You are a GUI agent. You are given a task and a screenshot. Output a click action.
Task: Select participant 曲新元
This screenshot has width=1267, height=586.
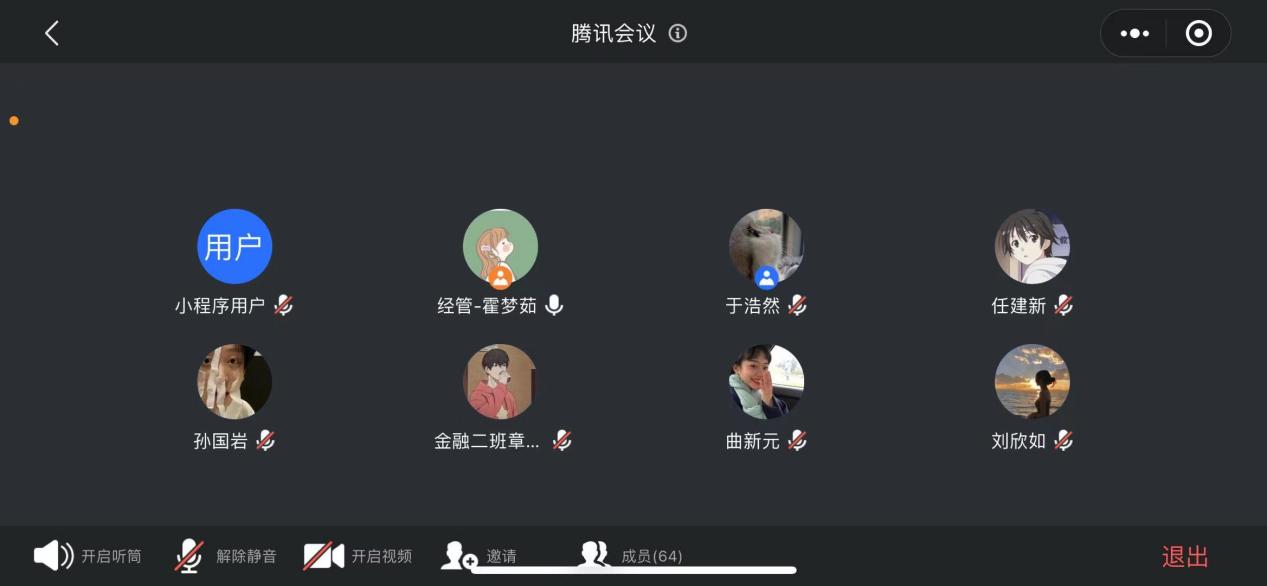click(766, 382)
